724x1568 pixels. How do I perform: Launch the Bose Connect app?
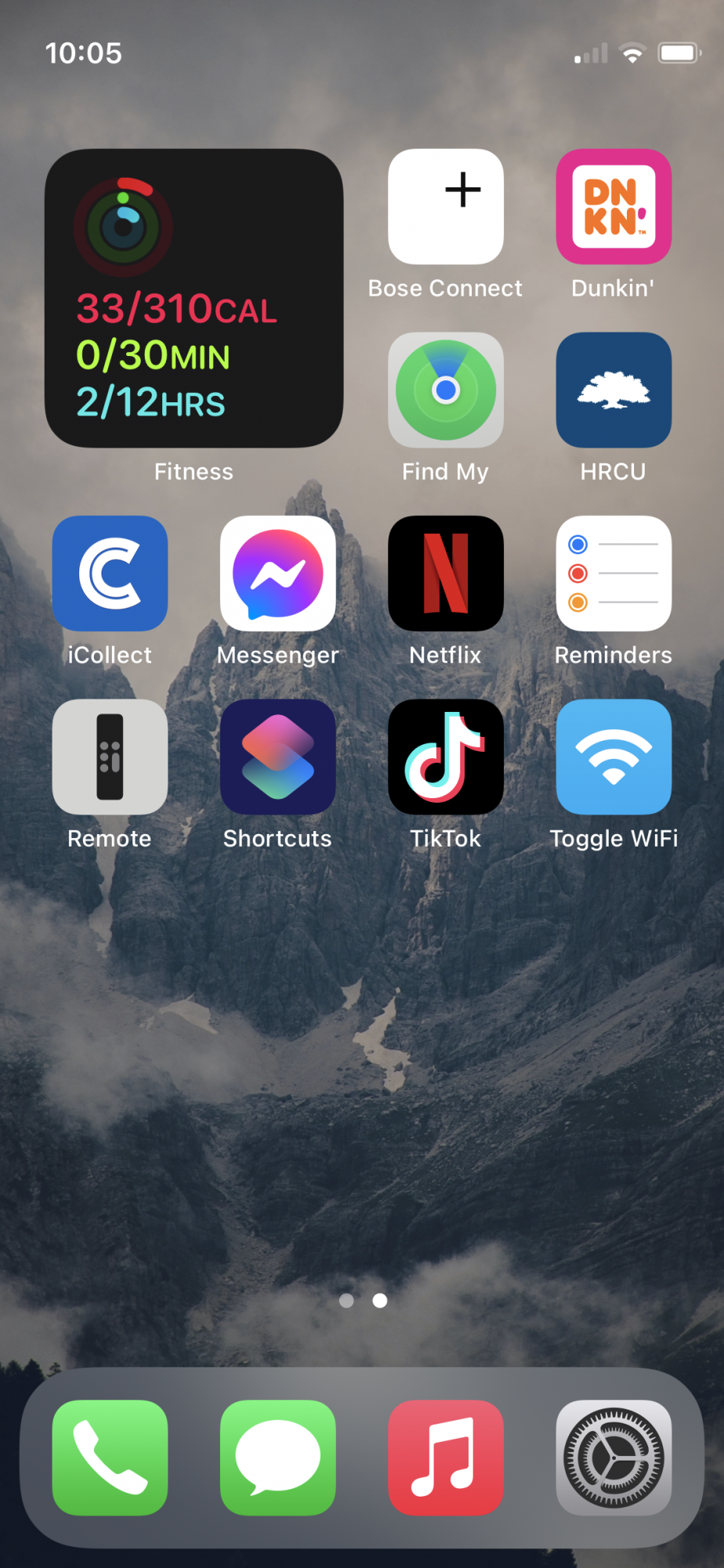pyautogui.click(x=445, y=207)
